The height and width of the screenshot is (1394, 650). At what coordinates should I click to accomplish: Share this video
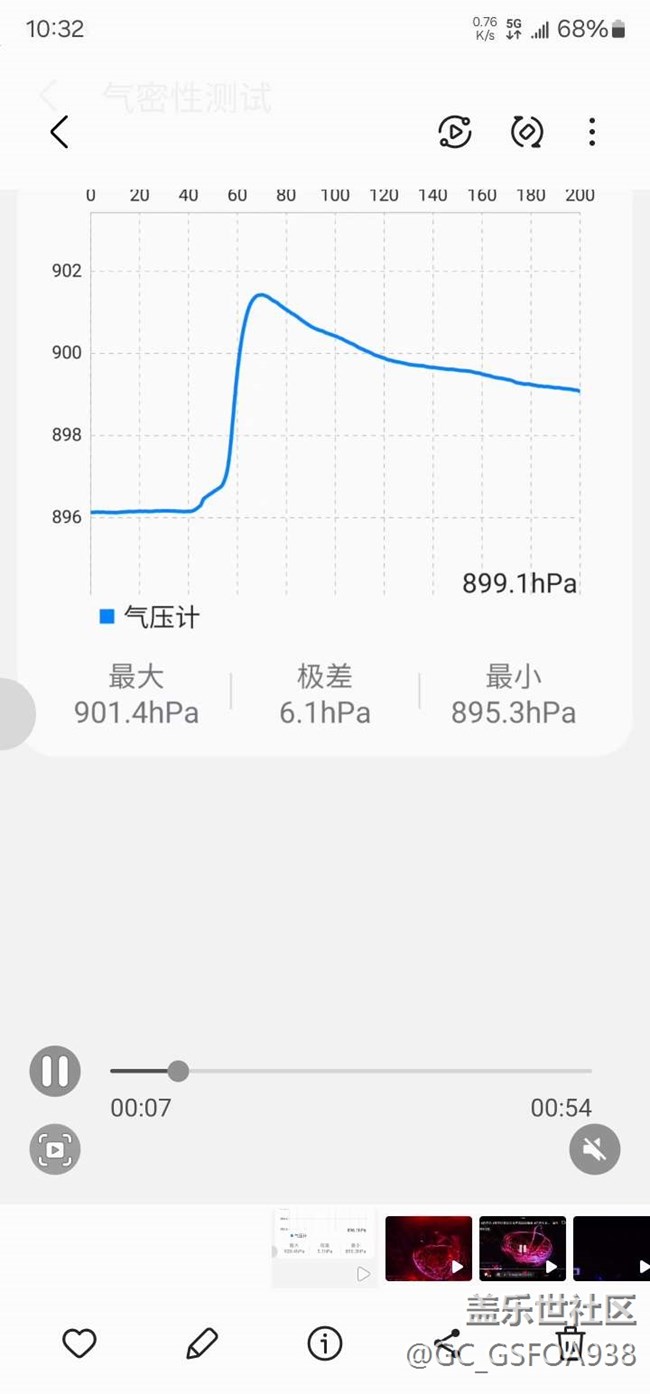[447, 1345]
